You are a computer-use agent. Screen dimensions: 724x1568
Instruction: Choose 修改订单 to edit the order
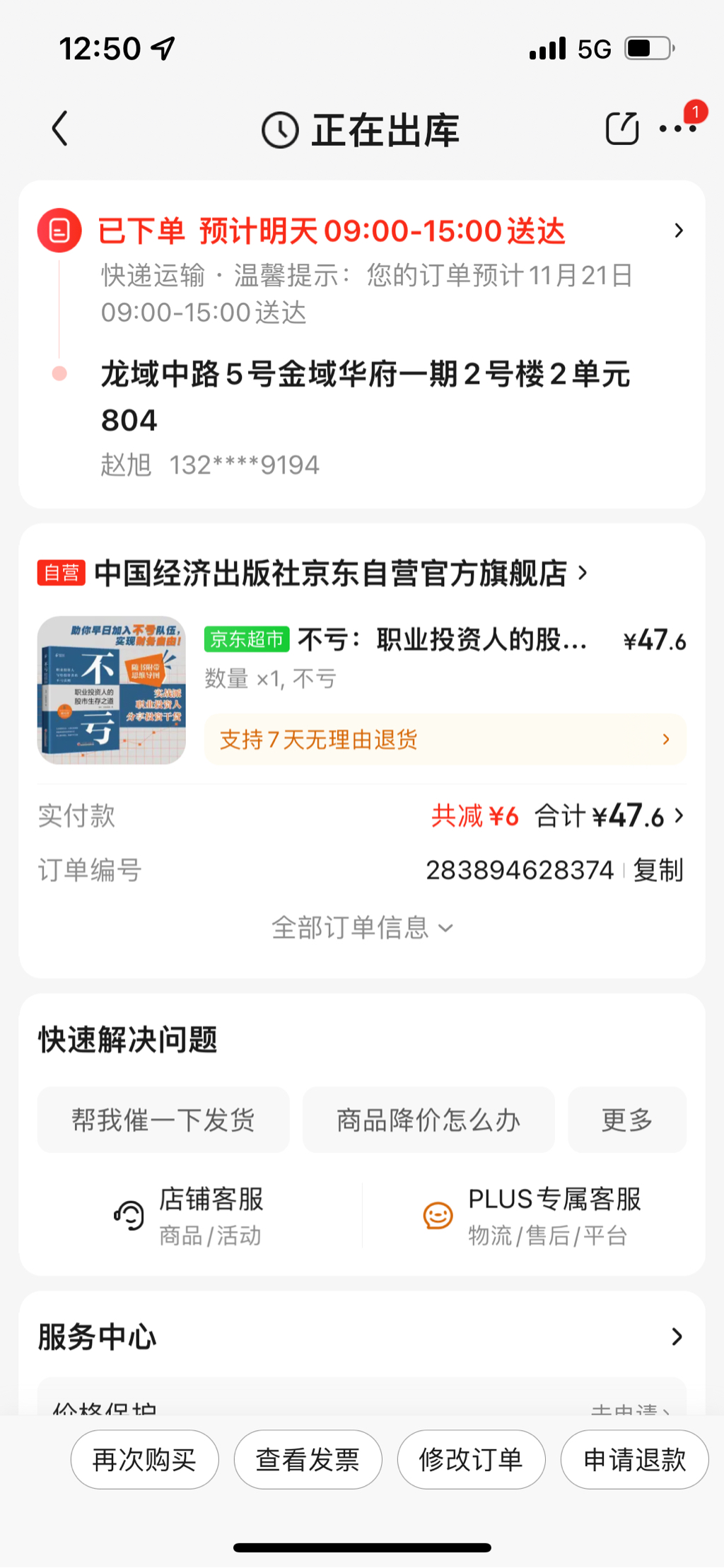click(x=472, y=1460)
